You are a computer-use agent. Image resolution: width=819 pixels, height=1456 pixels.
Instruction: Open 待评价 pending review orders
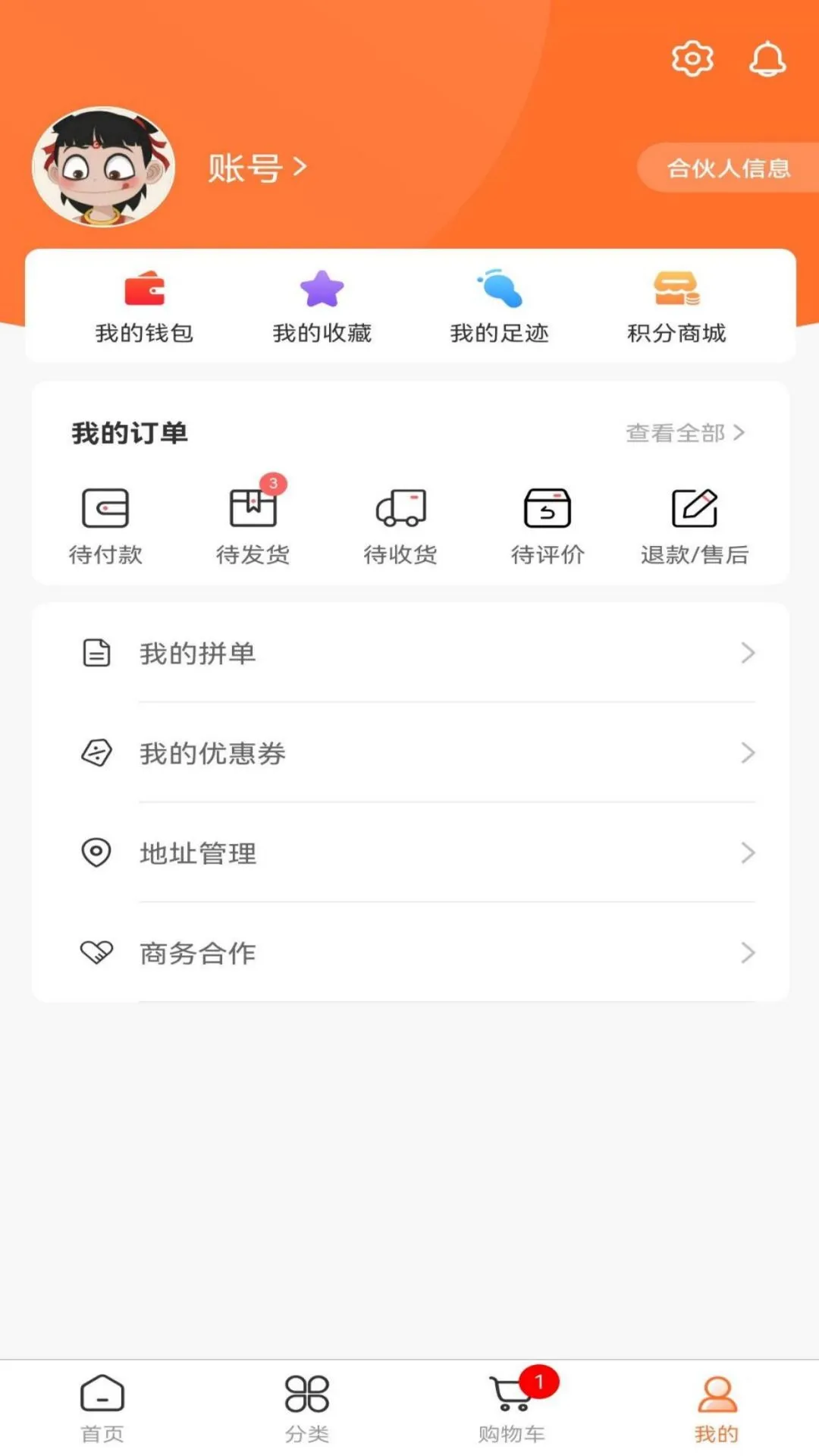click(x=548, y=523)
